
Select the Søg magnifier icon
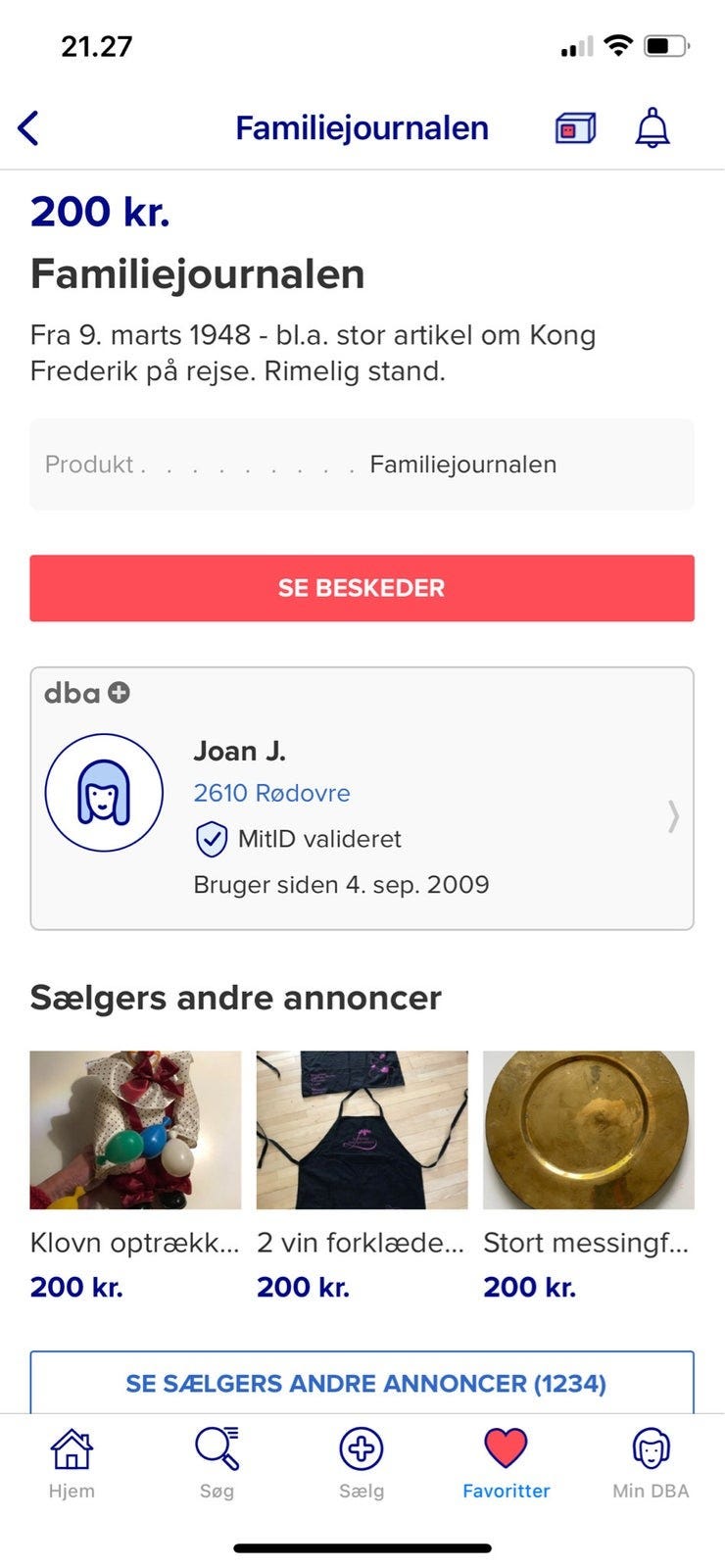(217, 1448)
